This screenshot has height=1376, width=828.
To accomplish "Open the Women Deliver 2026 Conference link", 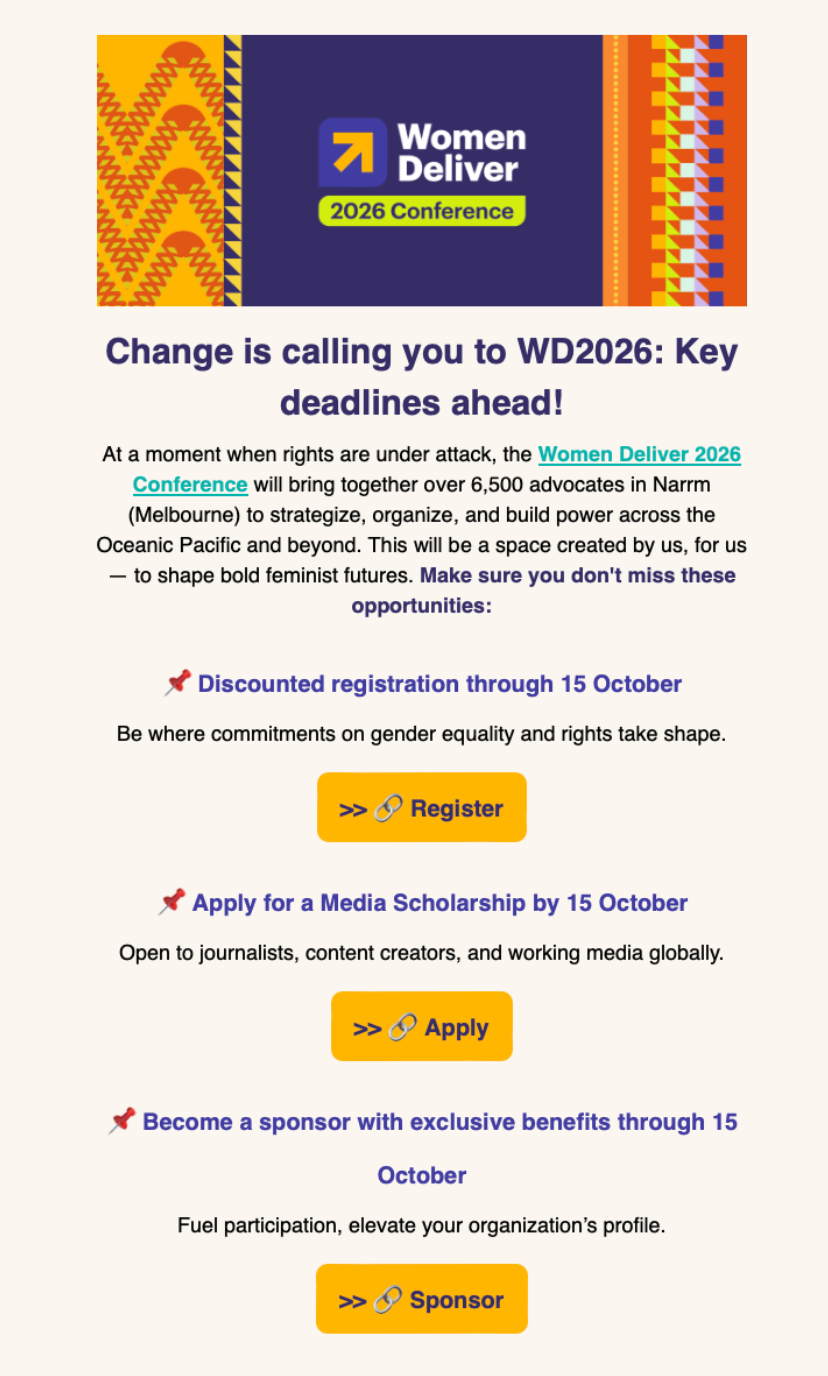I will pyautogui.click(x=639, y=455).
